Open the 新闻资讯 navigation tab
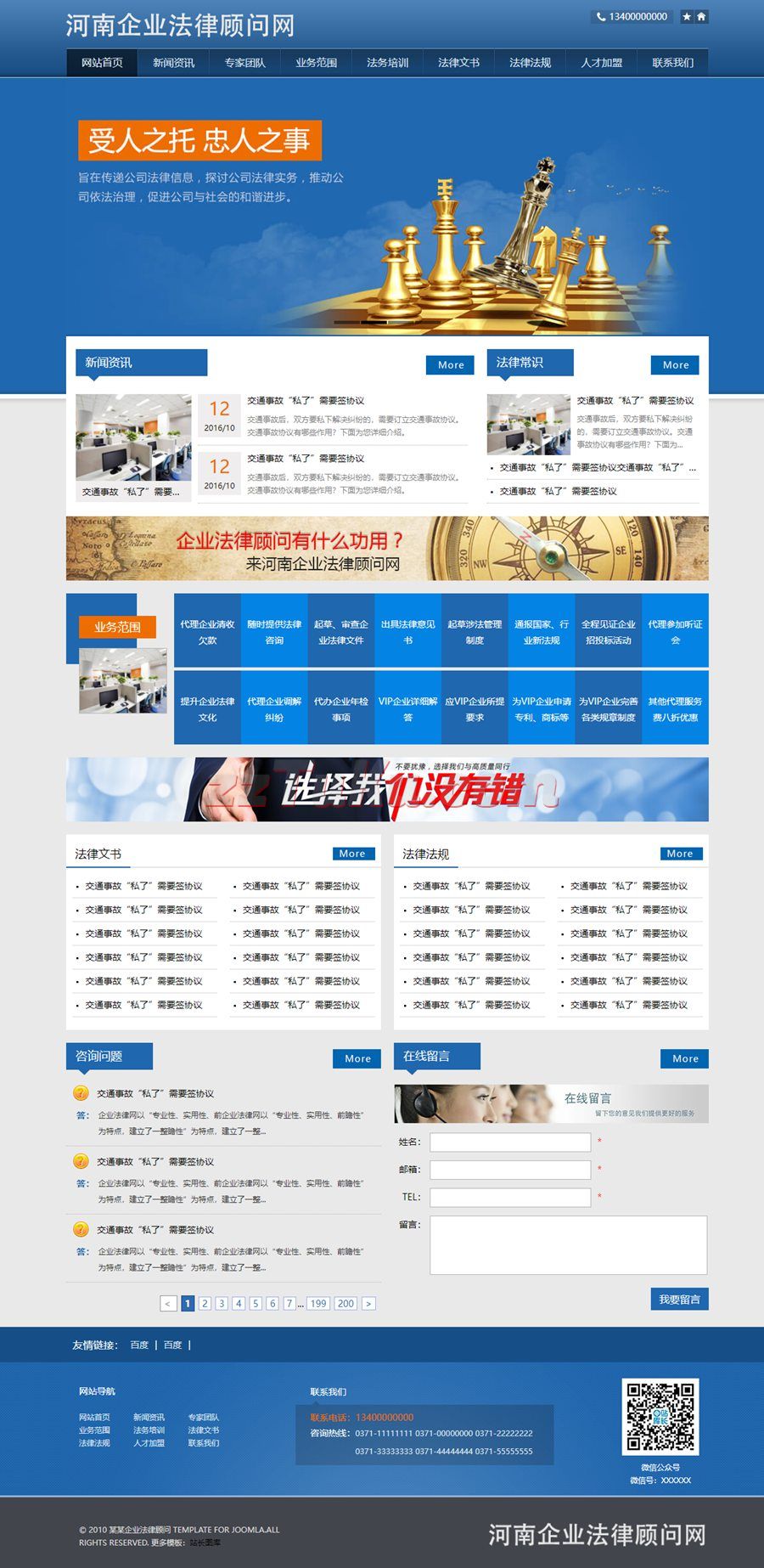 [173, 63]
